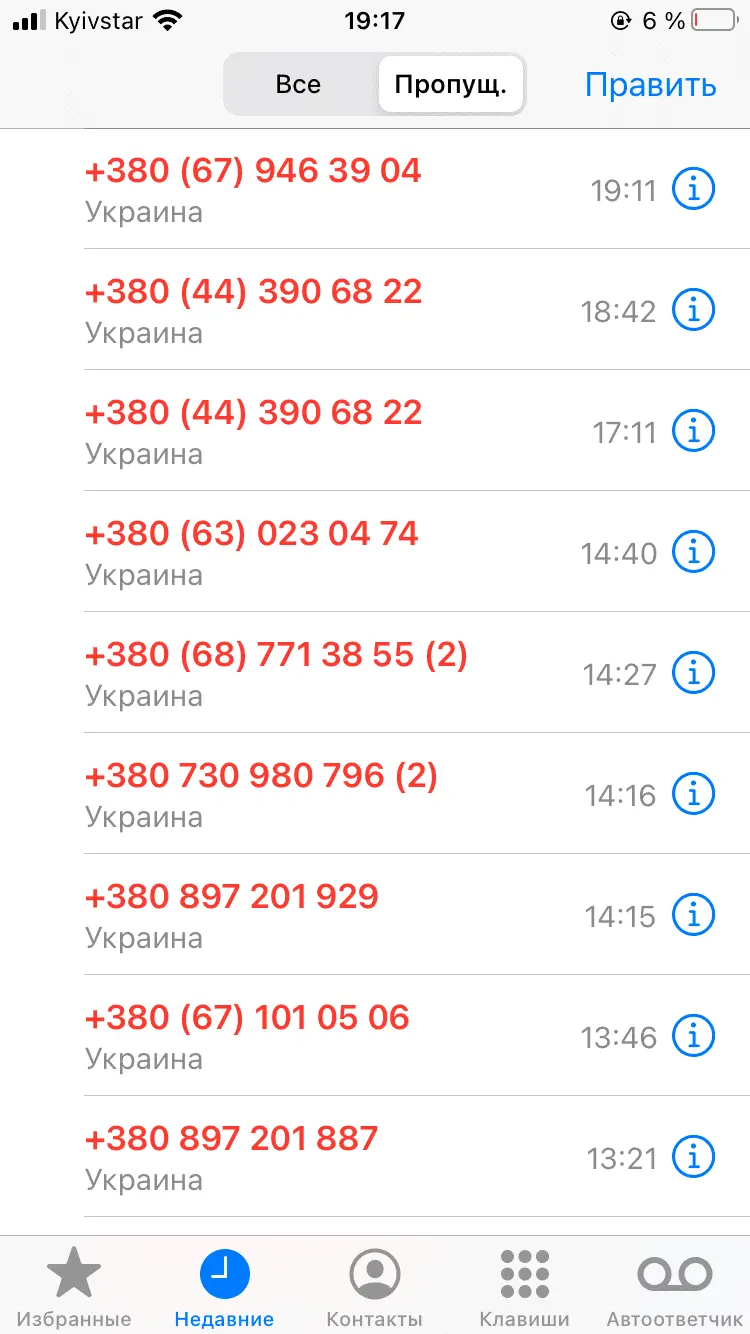The width and height of the screenshot is (750, 1334).
Task: Select the Пропущ. segment
Action: point(450,84)
